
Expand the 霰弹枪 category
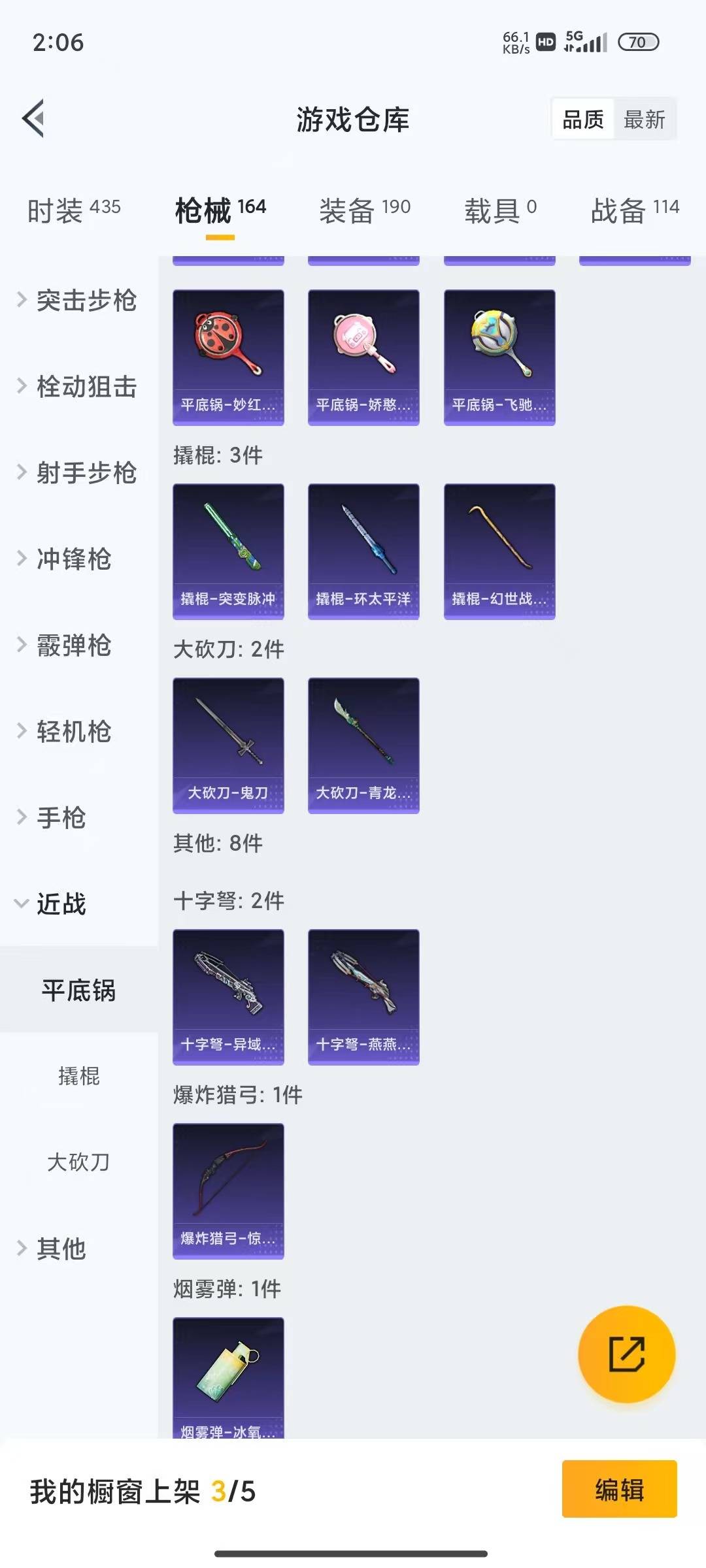(x=73, y=645)
